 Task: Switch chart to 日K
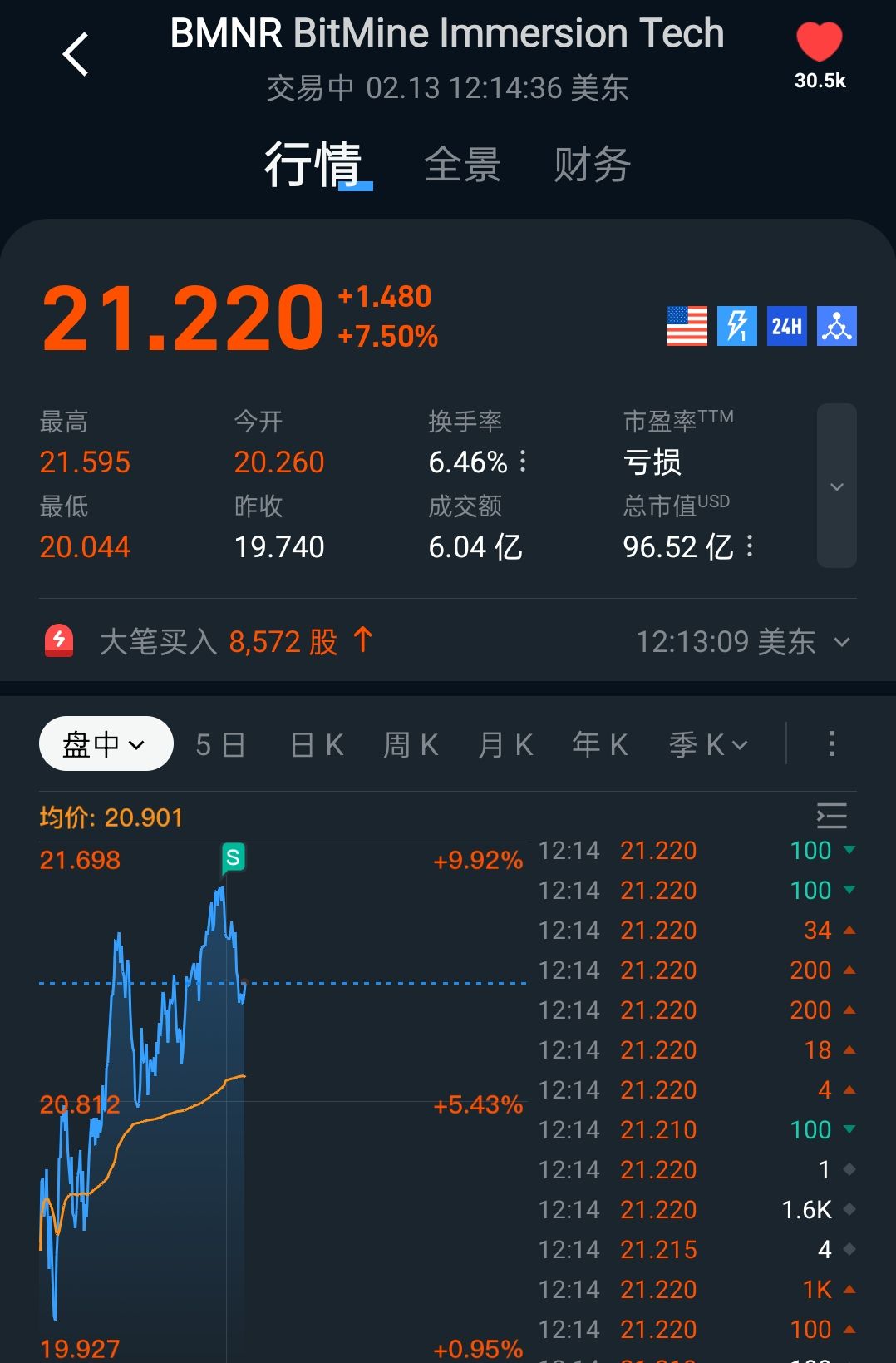[x=318, y=745]
